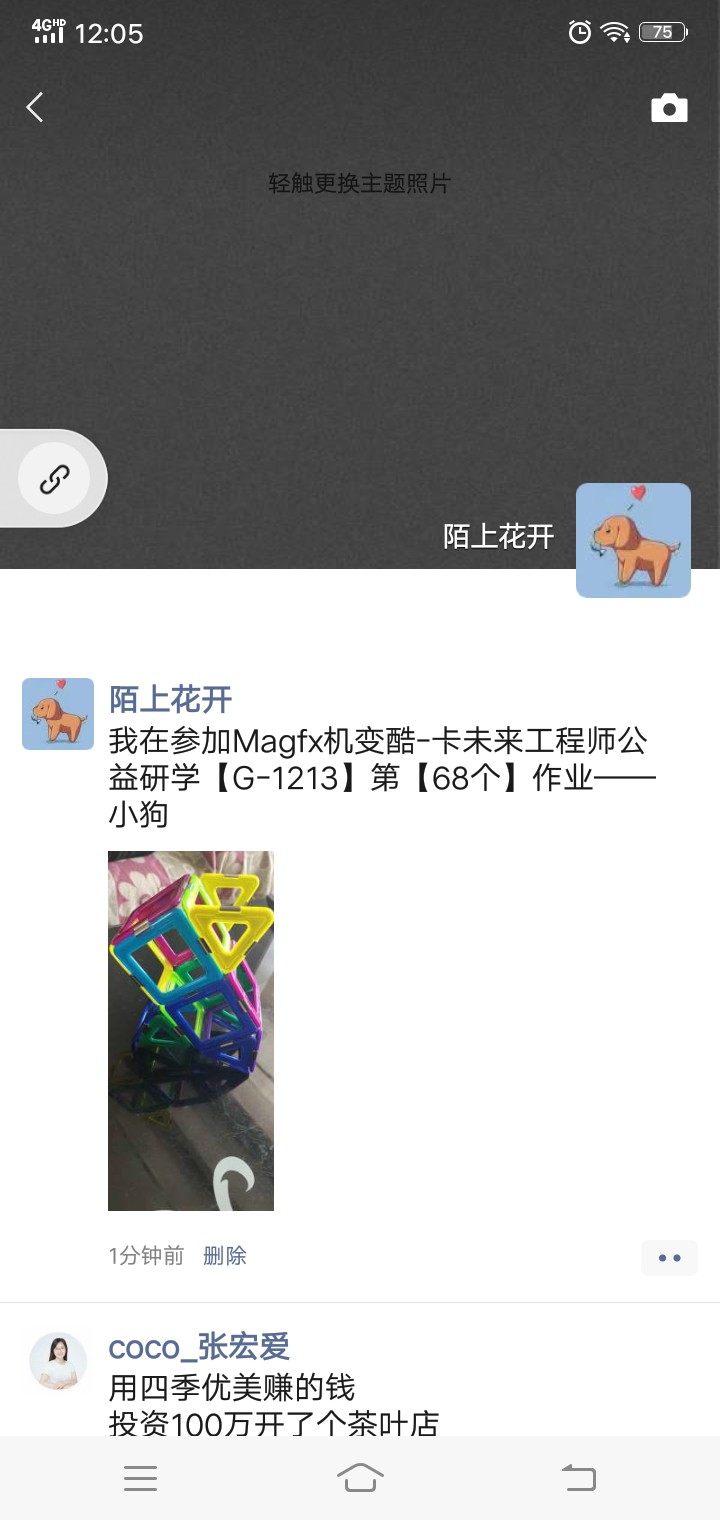Screen dimensions: 720x1520
Task: Tap the floating link button
Action: click(x=54, y=479)
